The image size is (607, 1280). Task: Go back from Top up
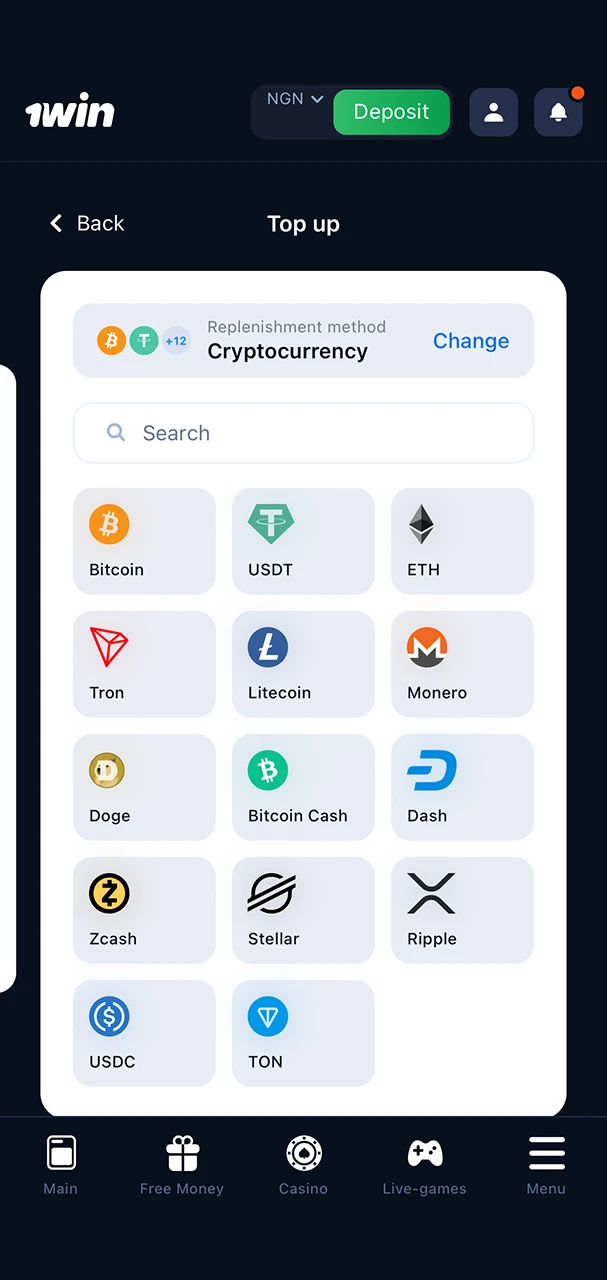87,223
